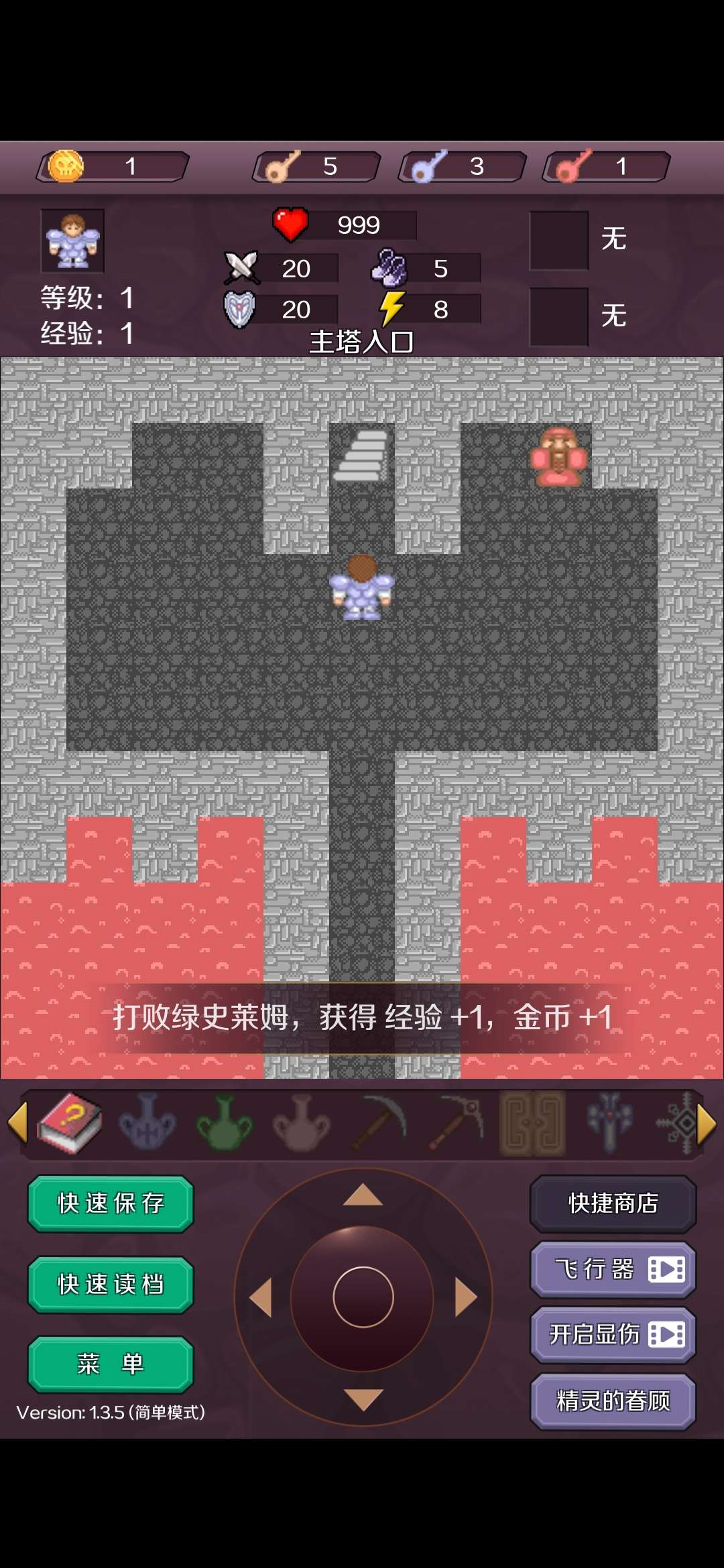The image size is (724, 1568).
Task: Tap 快速保存 to quick save
Action: (111, 1203)
